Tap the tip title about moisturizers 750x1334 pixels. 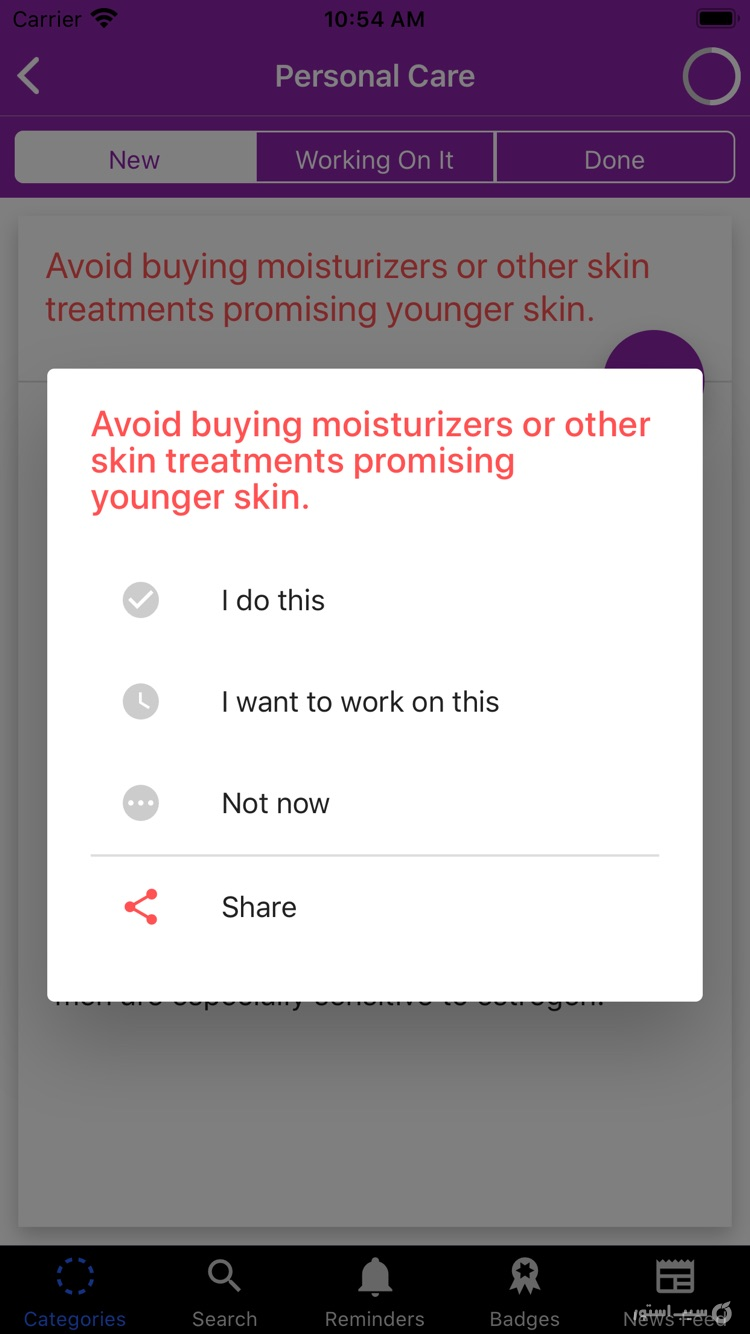pyautogui.click(x=369, y=460)
